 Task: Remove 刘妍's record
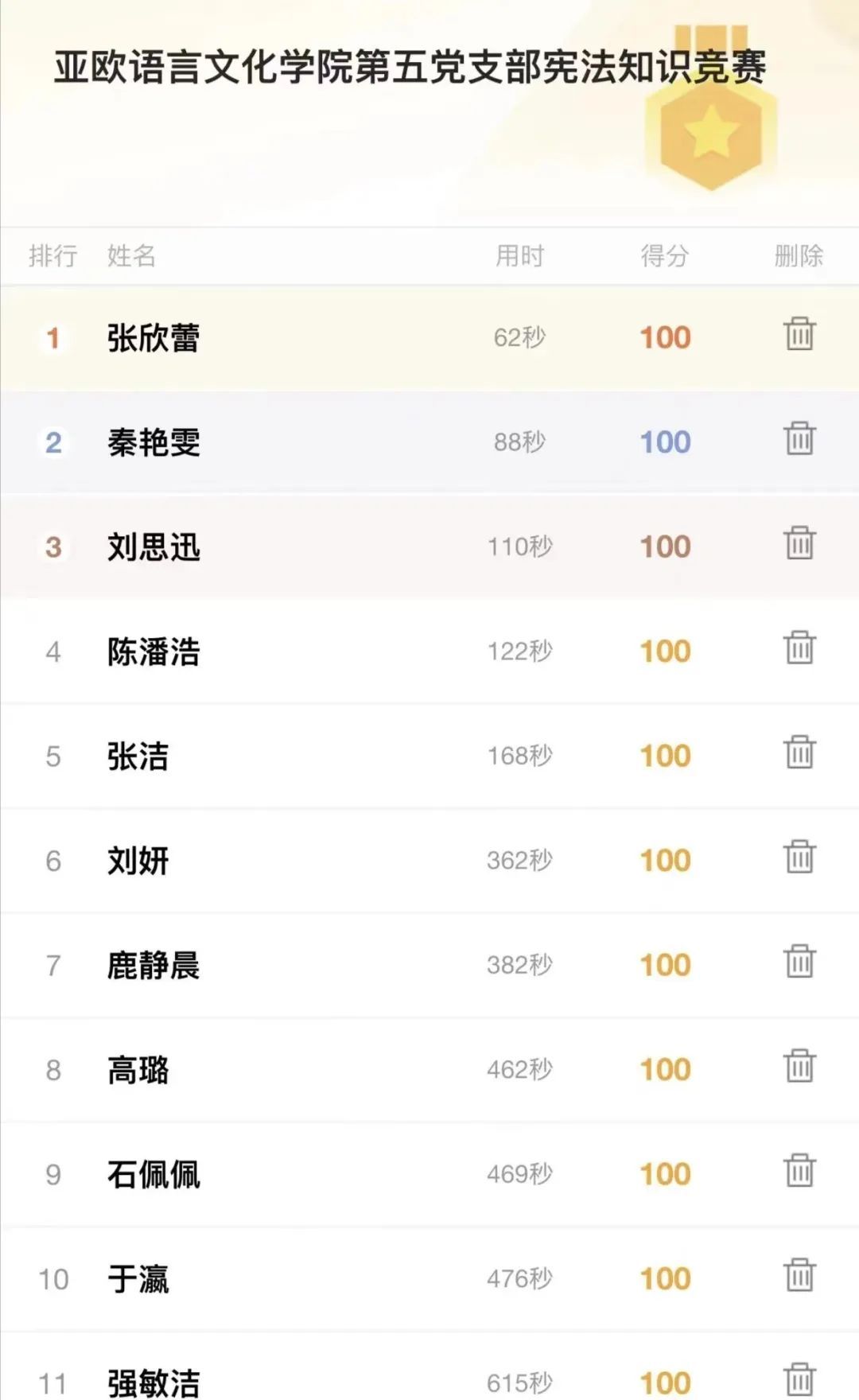pos(799,857)
